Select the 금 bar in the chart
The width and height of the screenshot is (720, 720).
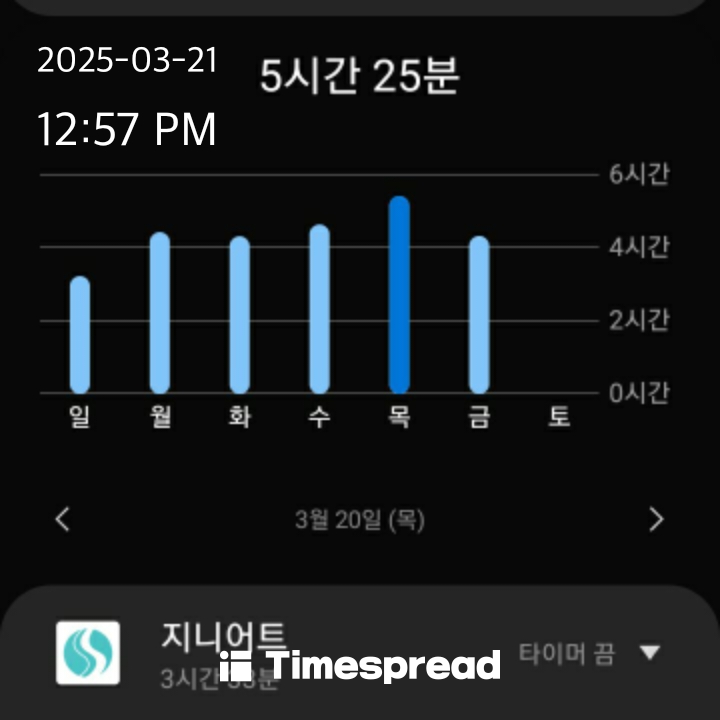coord(479,314)
